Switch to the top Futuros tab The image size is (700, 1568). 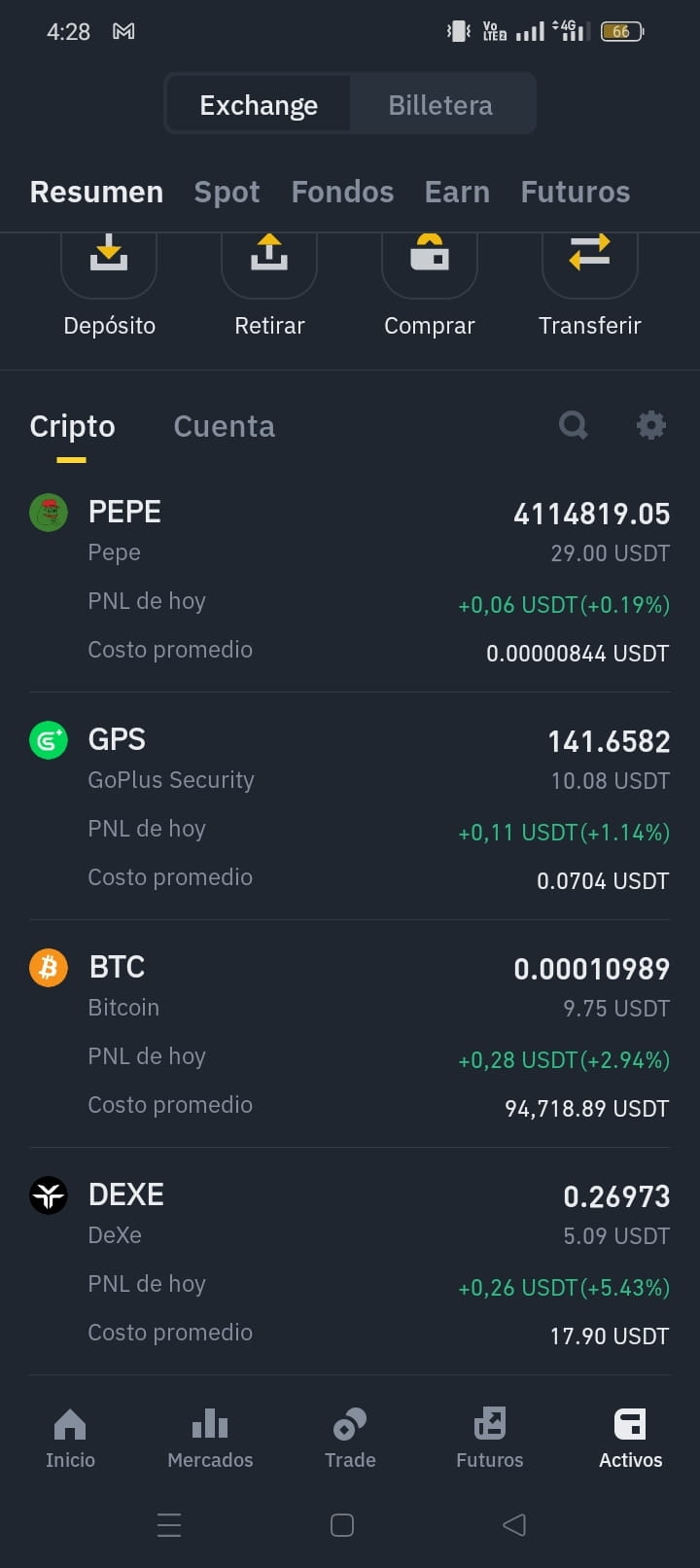pyautogui.click(x=575, y=192)
